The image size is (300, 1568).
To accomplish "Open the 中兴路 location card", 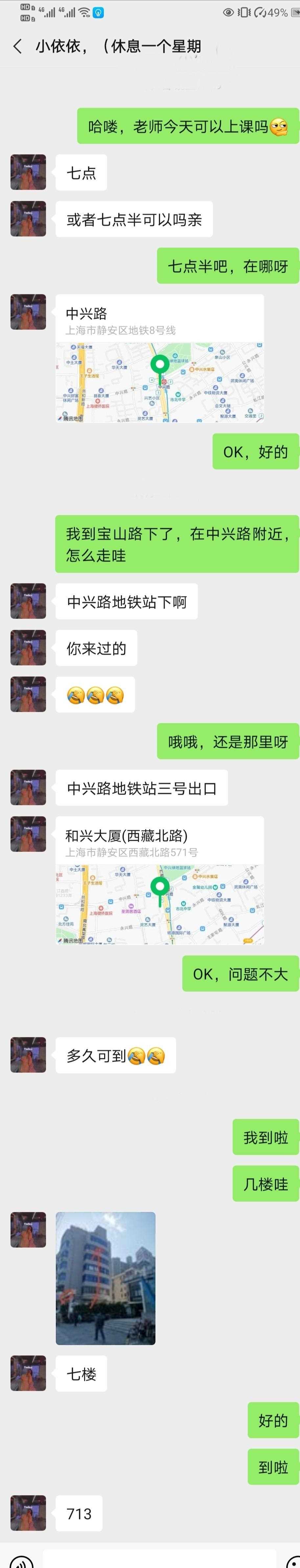I will click(160, 358).
